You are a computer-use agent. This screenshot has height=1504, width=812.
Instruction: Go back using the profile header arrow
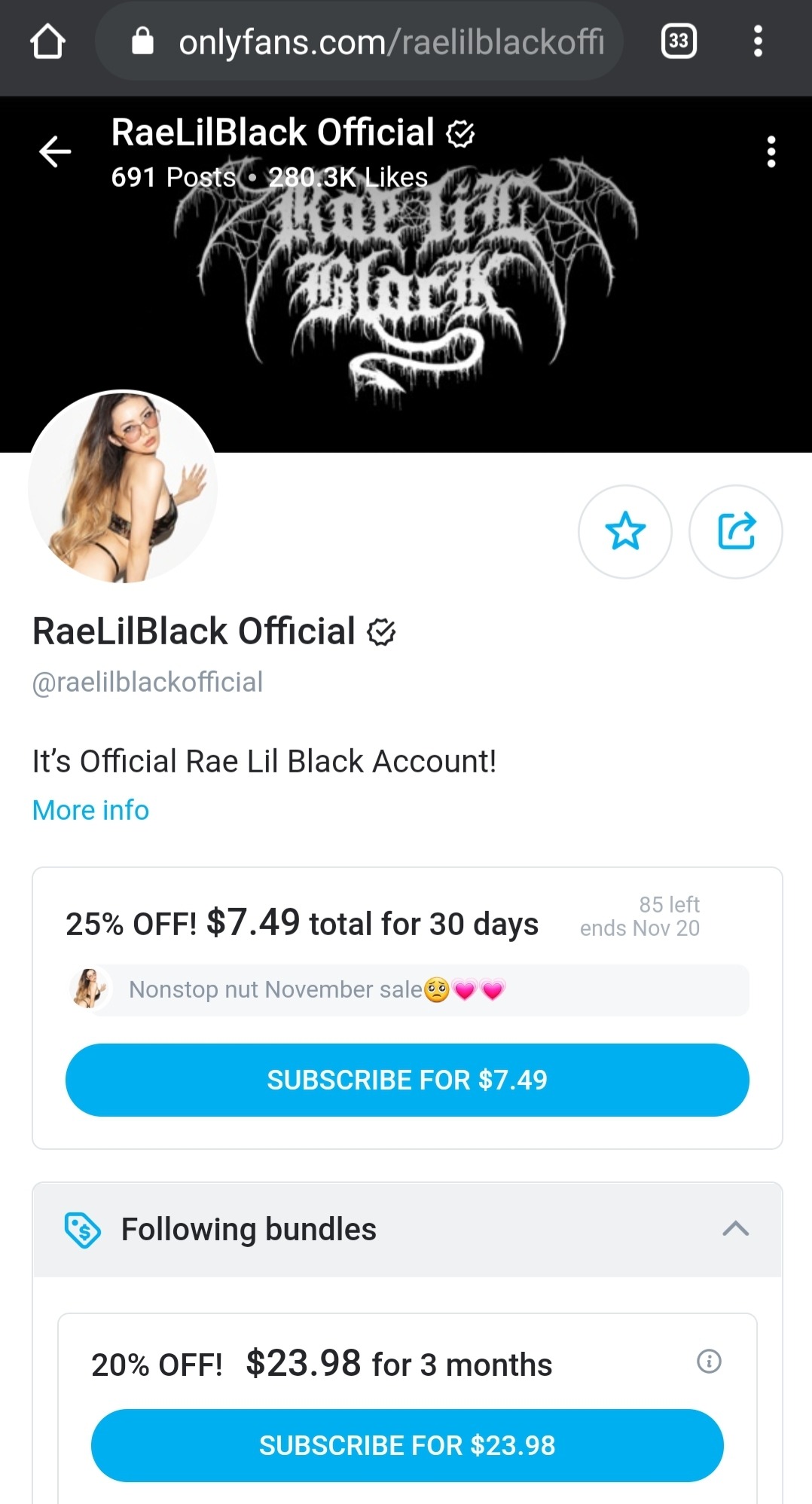[x=55, y=151]
